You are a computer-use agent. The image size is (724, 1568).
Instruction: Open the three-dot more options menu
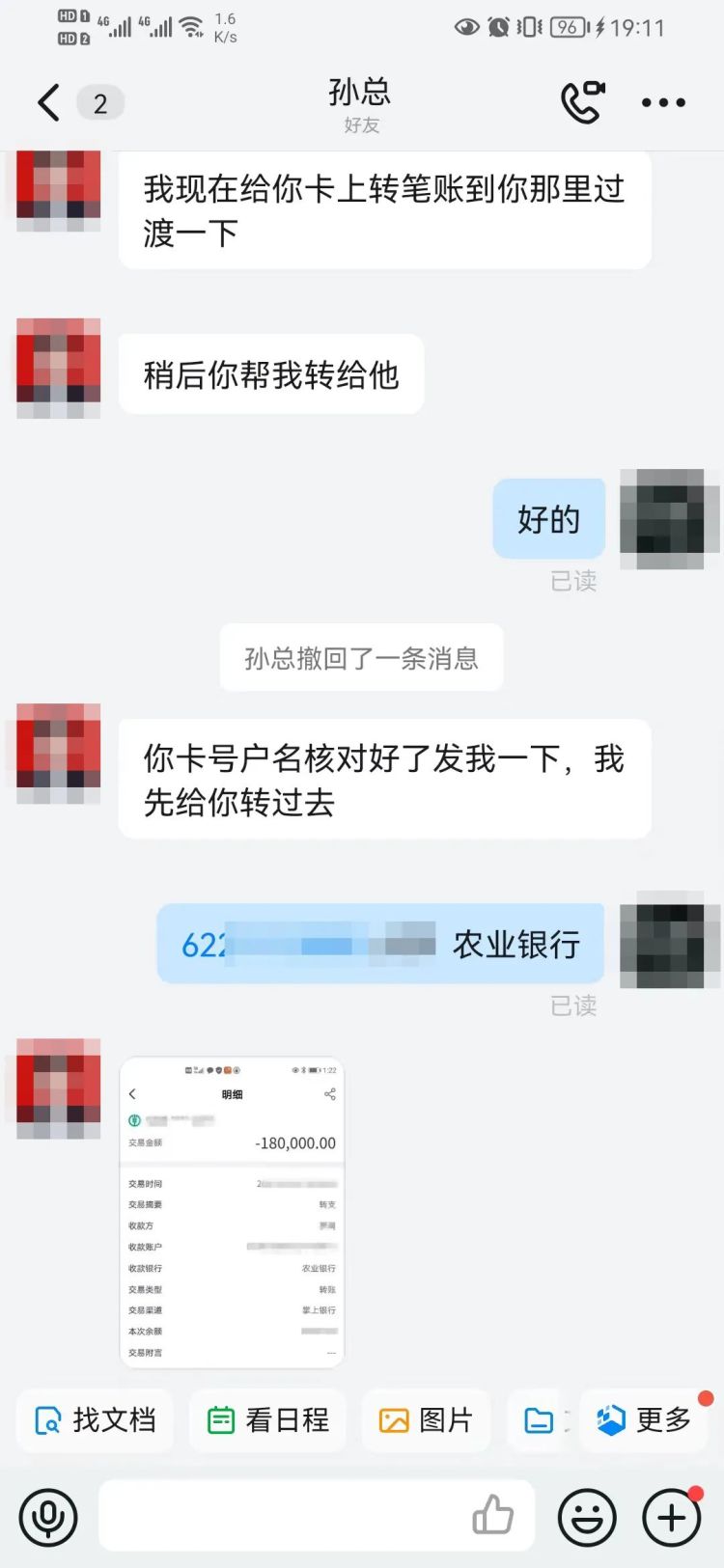[x=663, y=102]
